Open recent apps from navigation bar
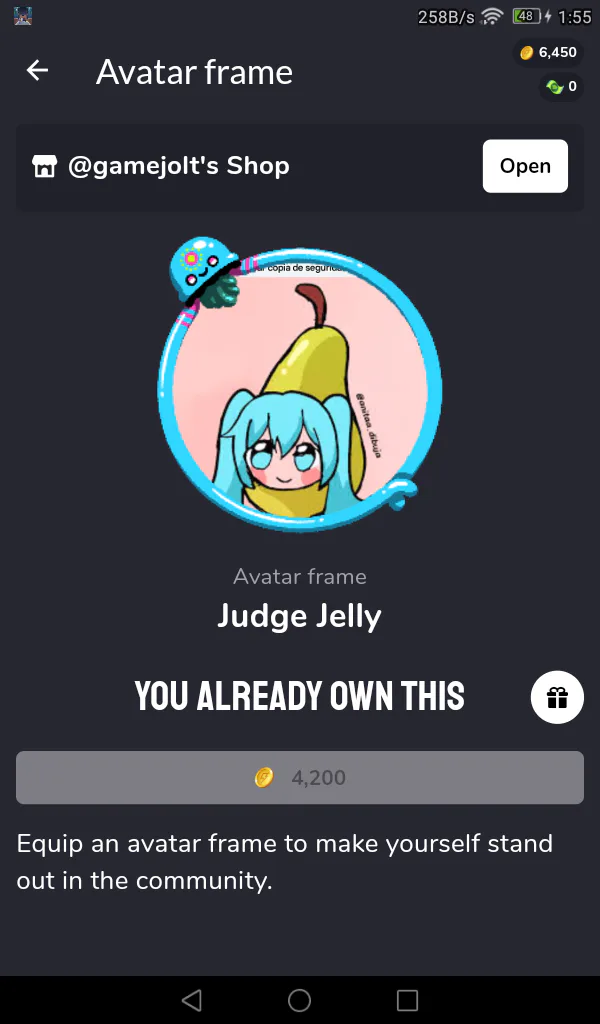The height and width of the screenshot is (1024, 600). tap(407, 1000)
